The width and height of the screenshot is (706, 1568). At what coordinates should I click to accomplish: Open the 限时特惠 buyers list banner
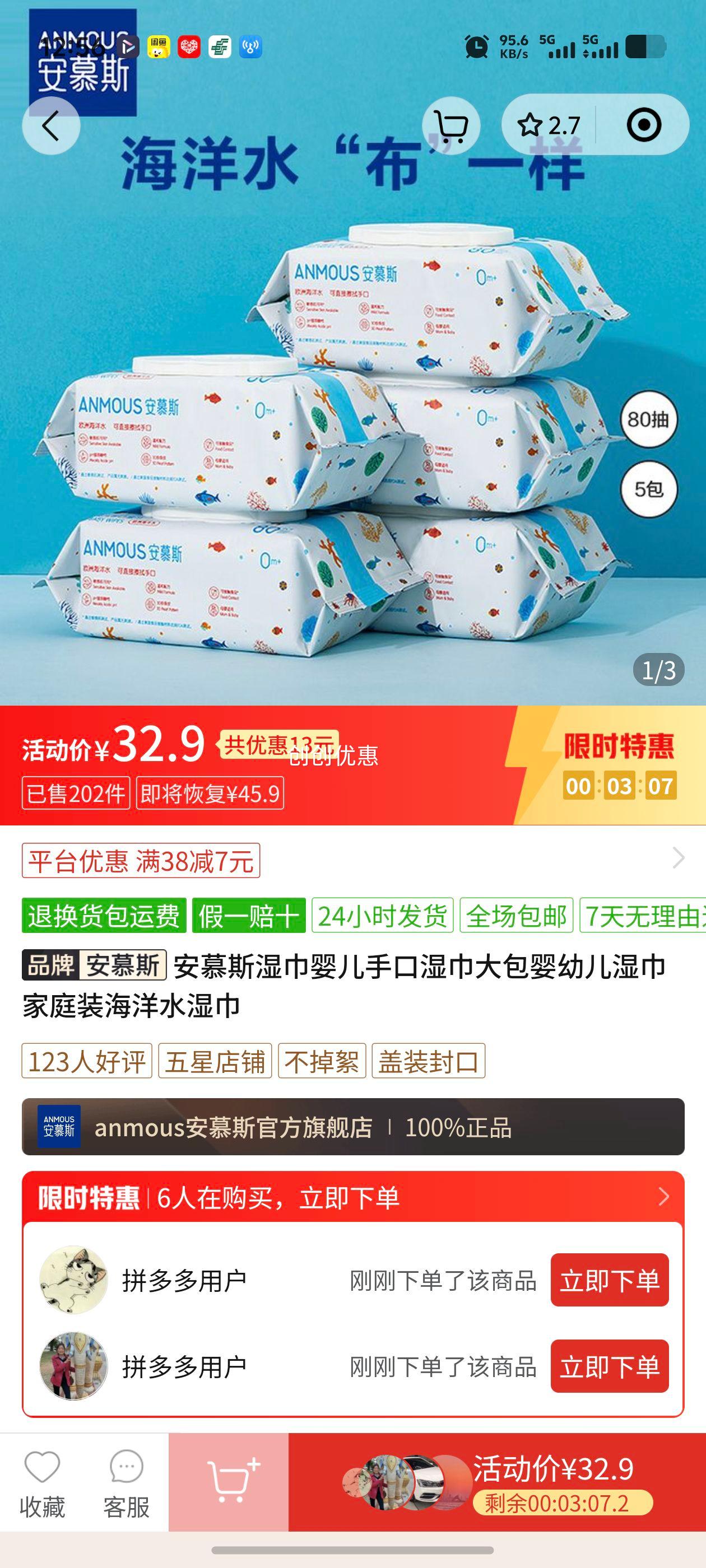coord(354,1198)
